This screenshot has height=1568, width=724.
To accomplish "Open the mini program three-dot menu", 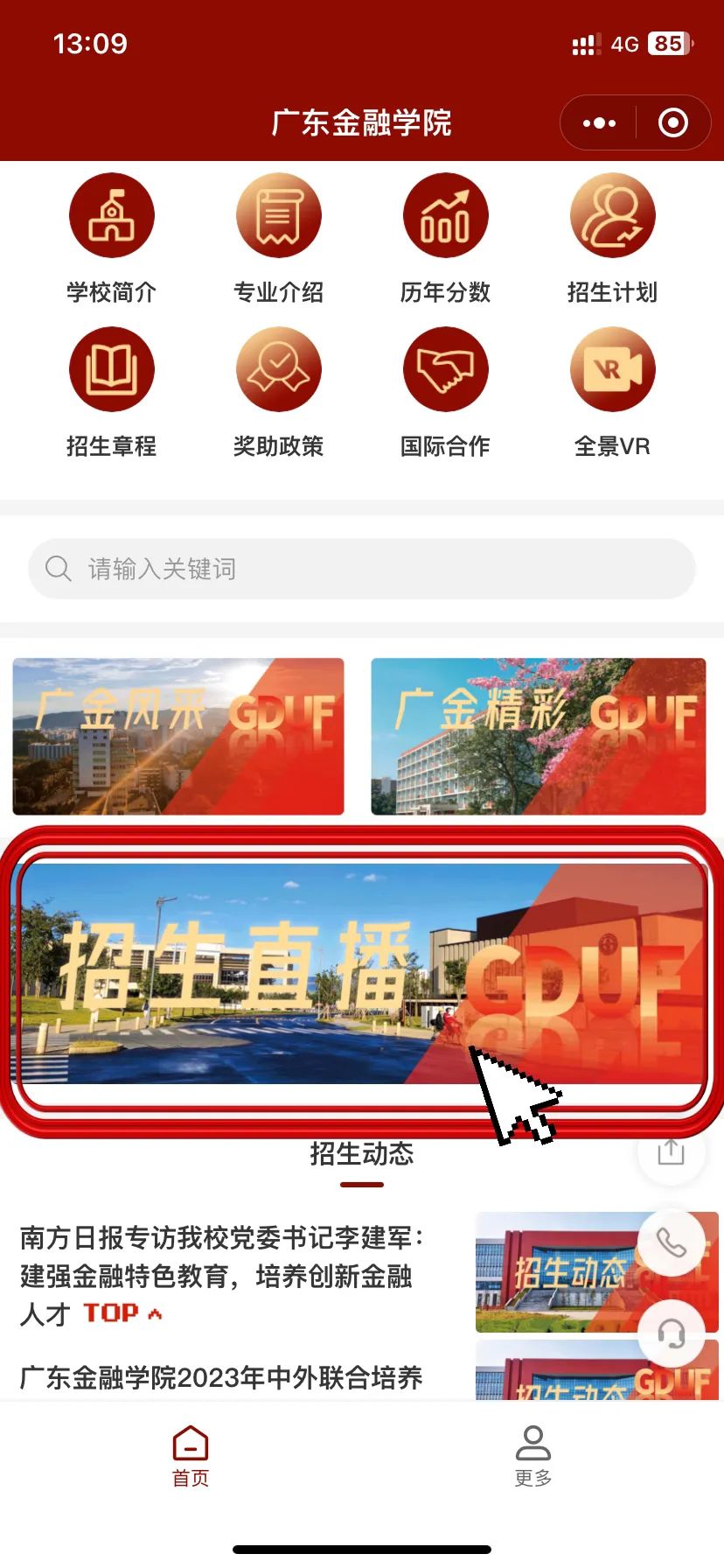I will click(x=599, y=123).
